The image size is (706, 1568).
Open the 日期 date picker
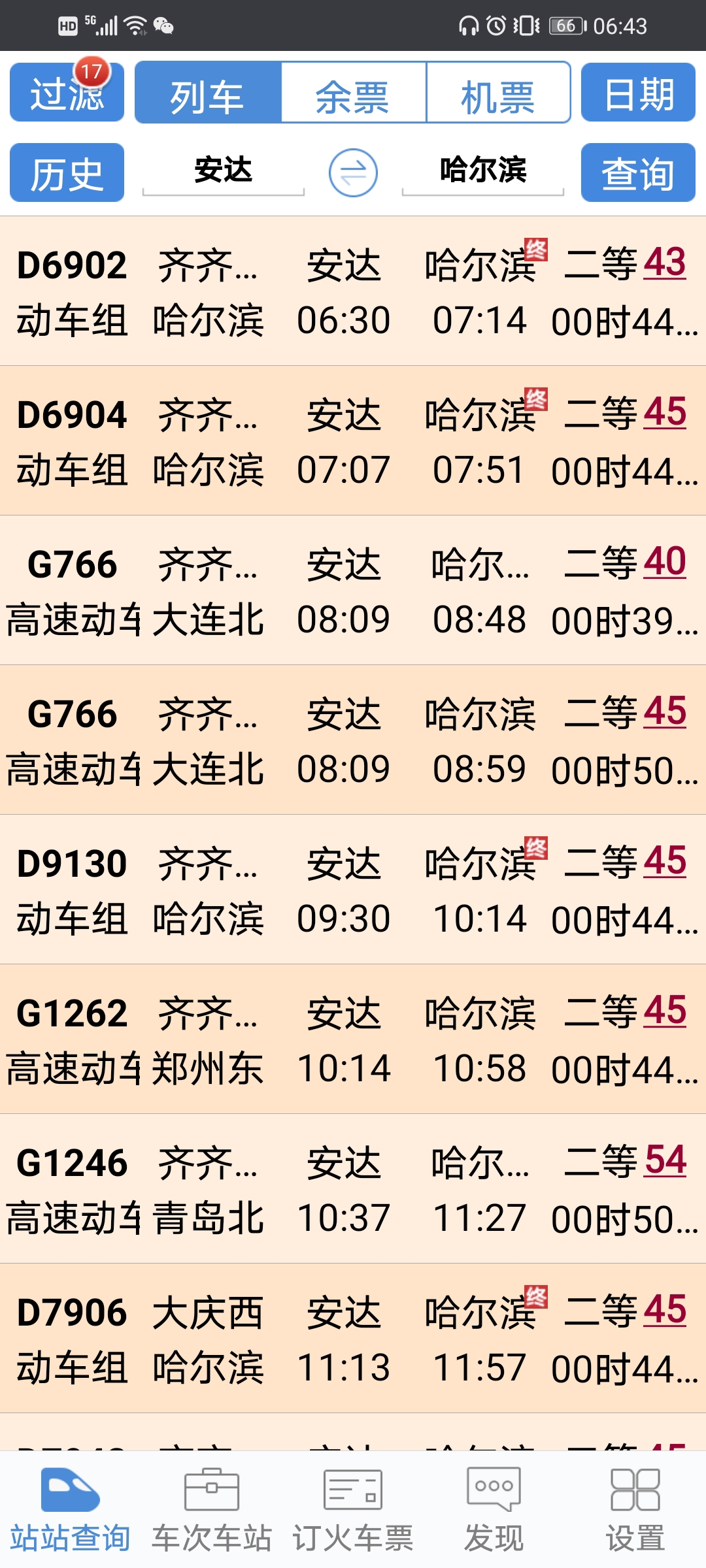(x=638, y=92)
